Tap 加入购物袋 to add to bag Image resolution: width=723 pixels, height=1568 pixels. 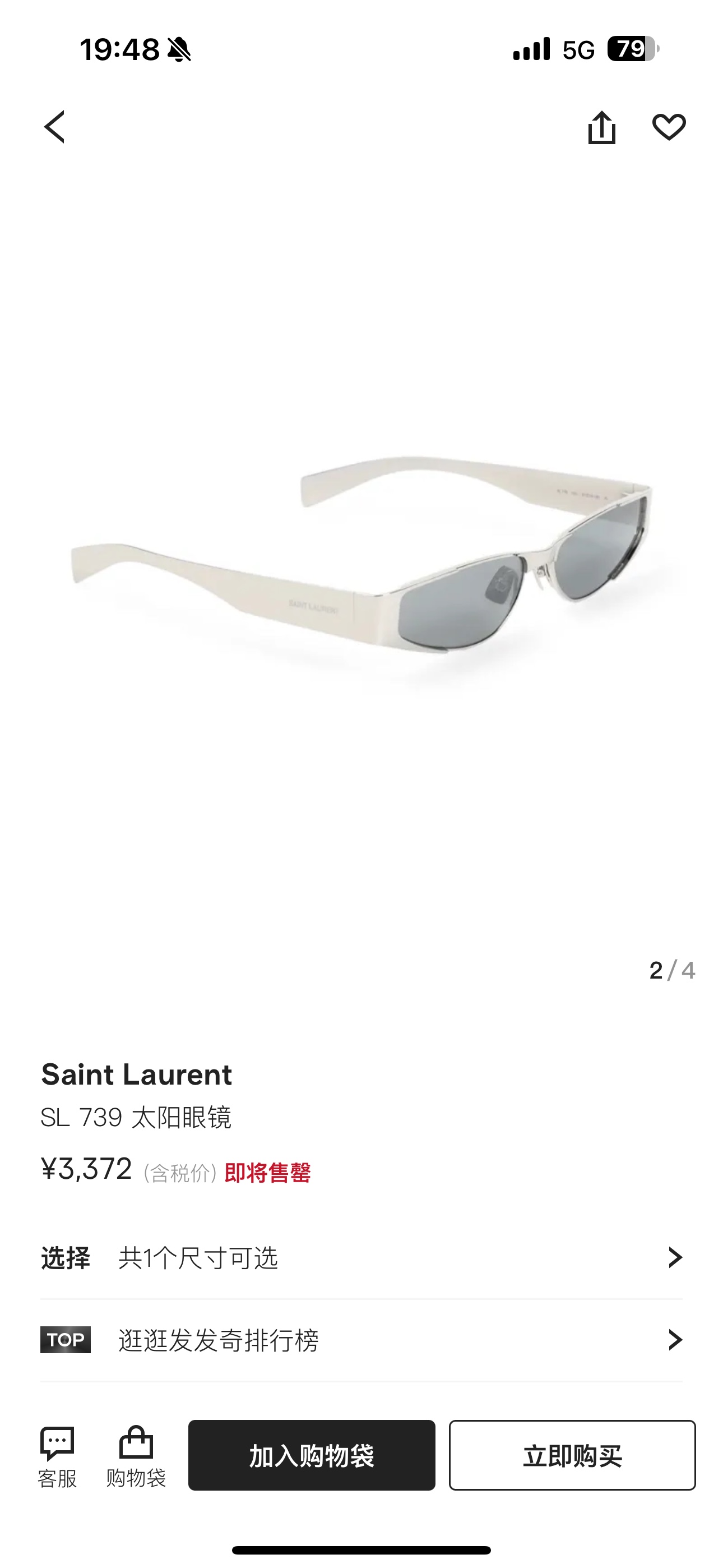[x=312, y=1455]
